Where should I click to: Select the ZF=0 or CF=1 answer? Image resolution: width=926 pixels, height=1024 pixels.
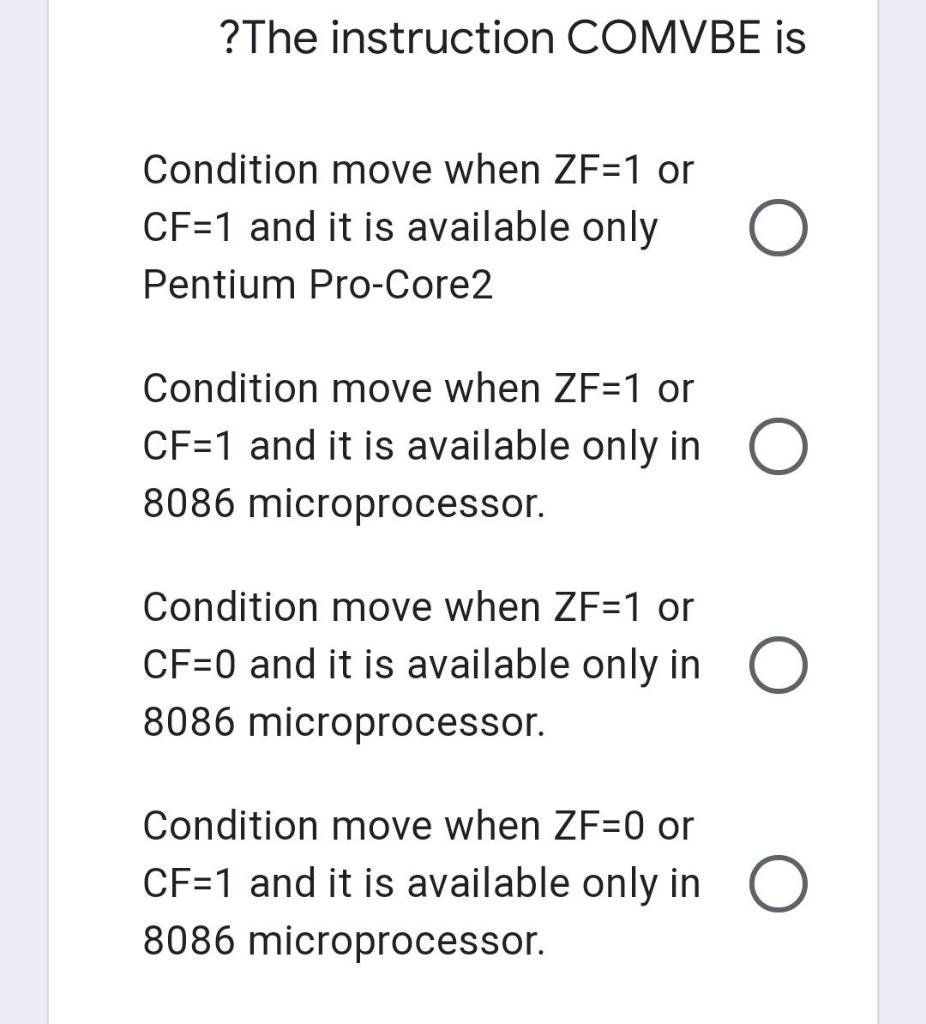click(778, 882)
